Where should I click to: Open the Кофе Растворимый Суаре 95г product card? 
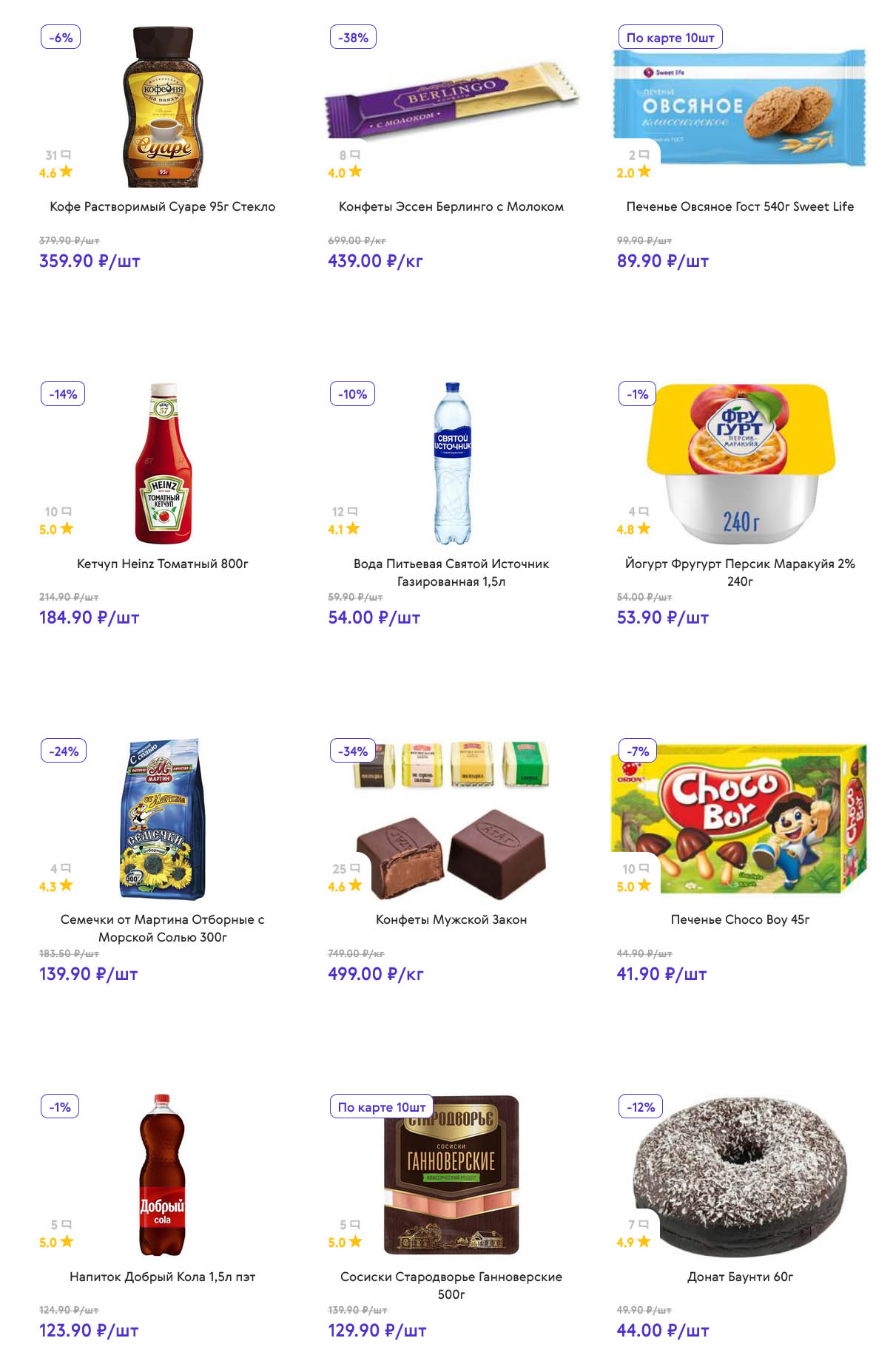(x=162, y=206)
